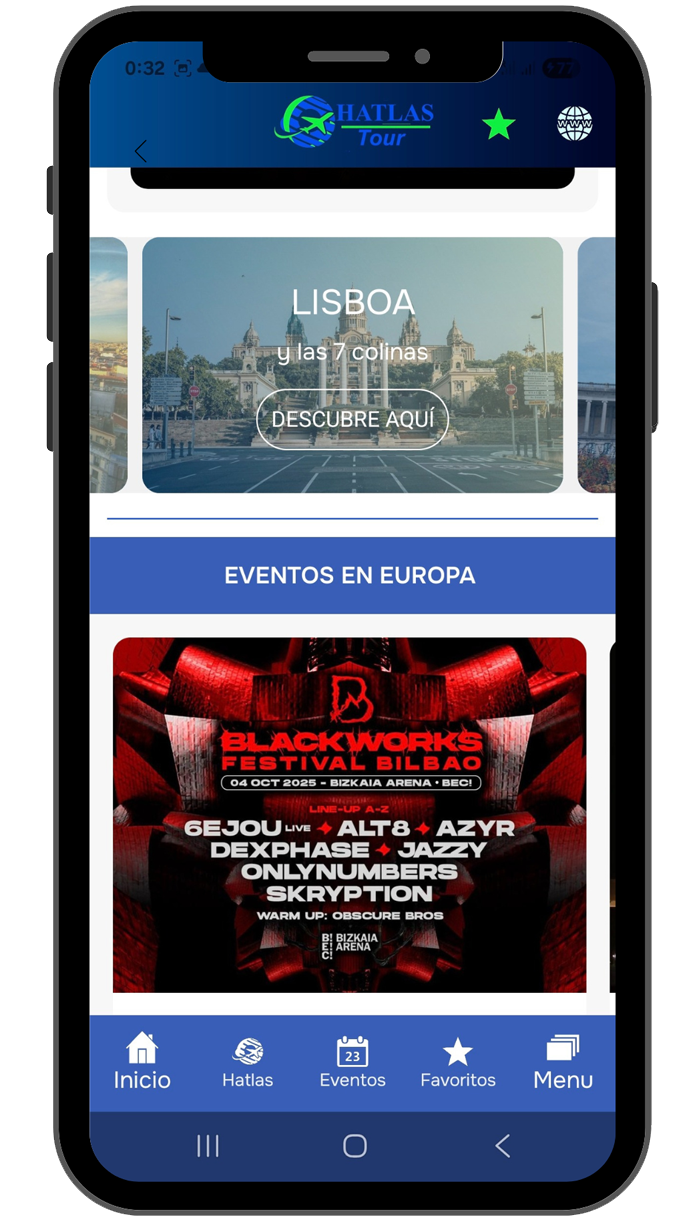
Task: Select the Favoritos tab
Action: pos(458,1063)
